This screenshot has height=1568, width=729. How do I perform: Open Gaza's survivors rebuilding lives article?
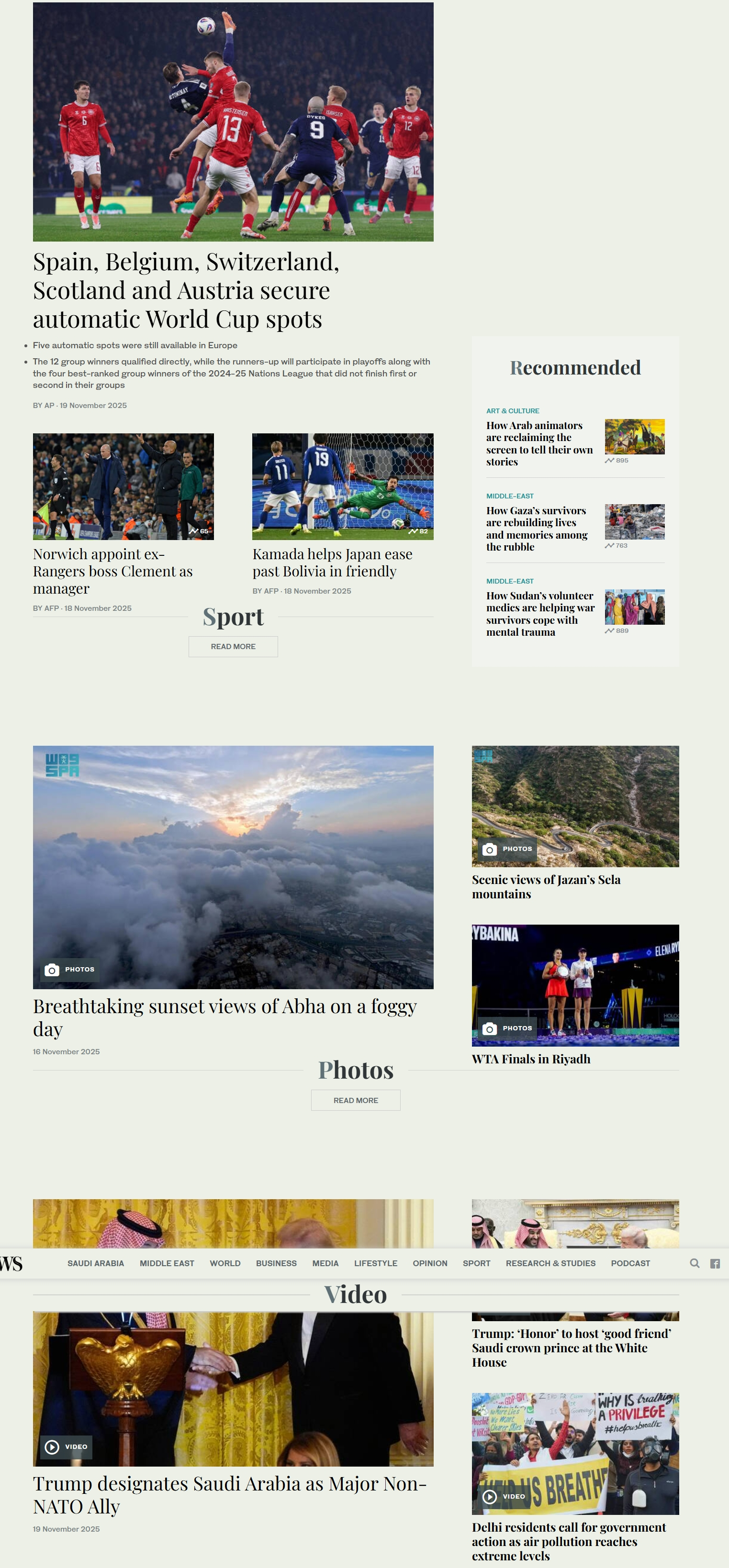click(x=537, y=529)
